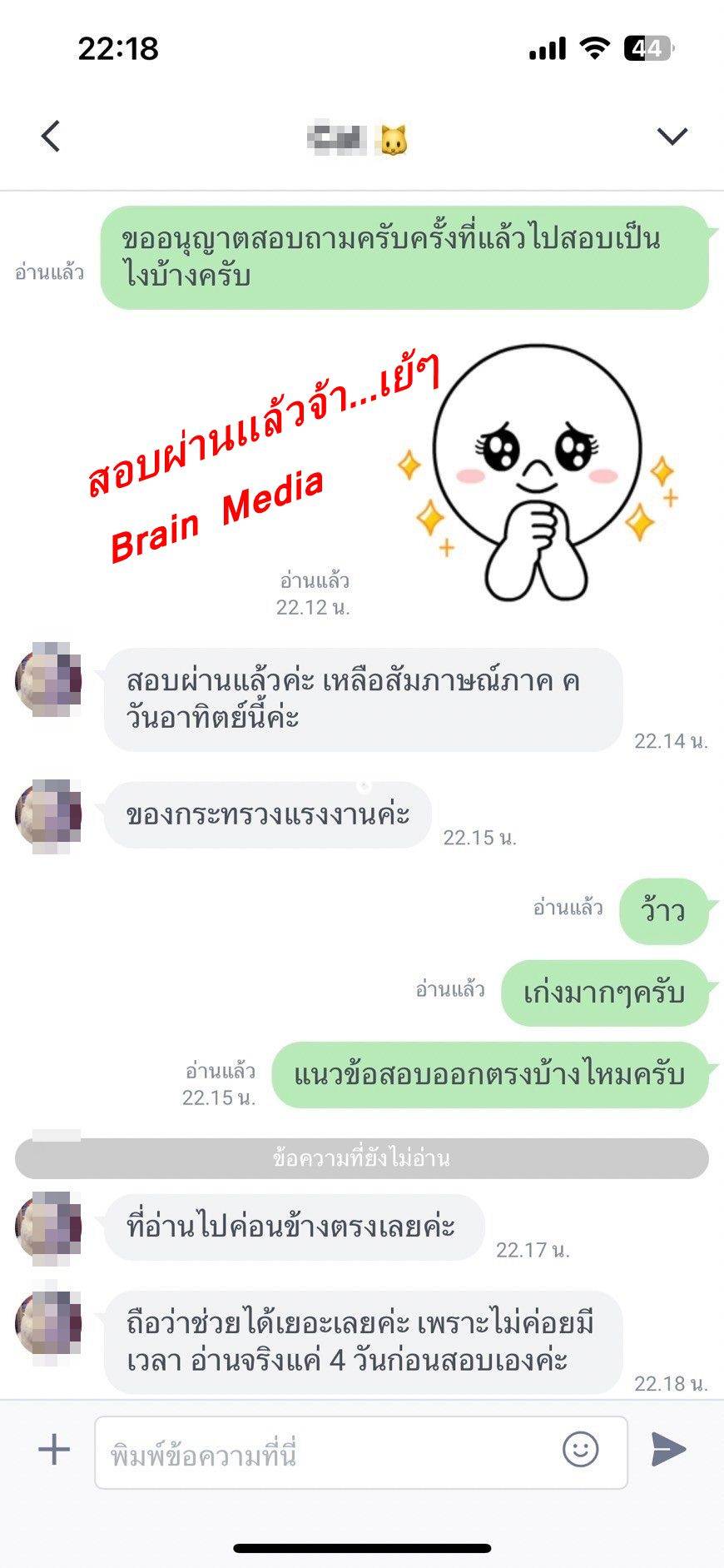Open the sender's avatar beside สอบผ่านแล้วค่ะ message
This screenshot has height=1568, width=724.
coord(48,680)
